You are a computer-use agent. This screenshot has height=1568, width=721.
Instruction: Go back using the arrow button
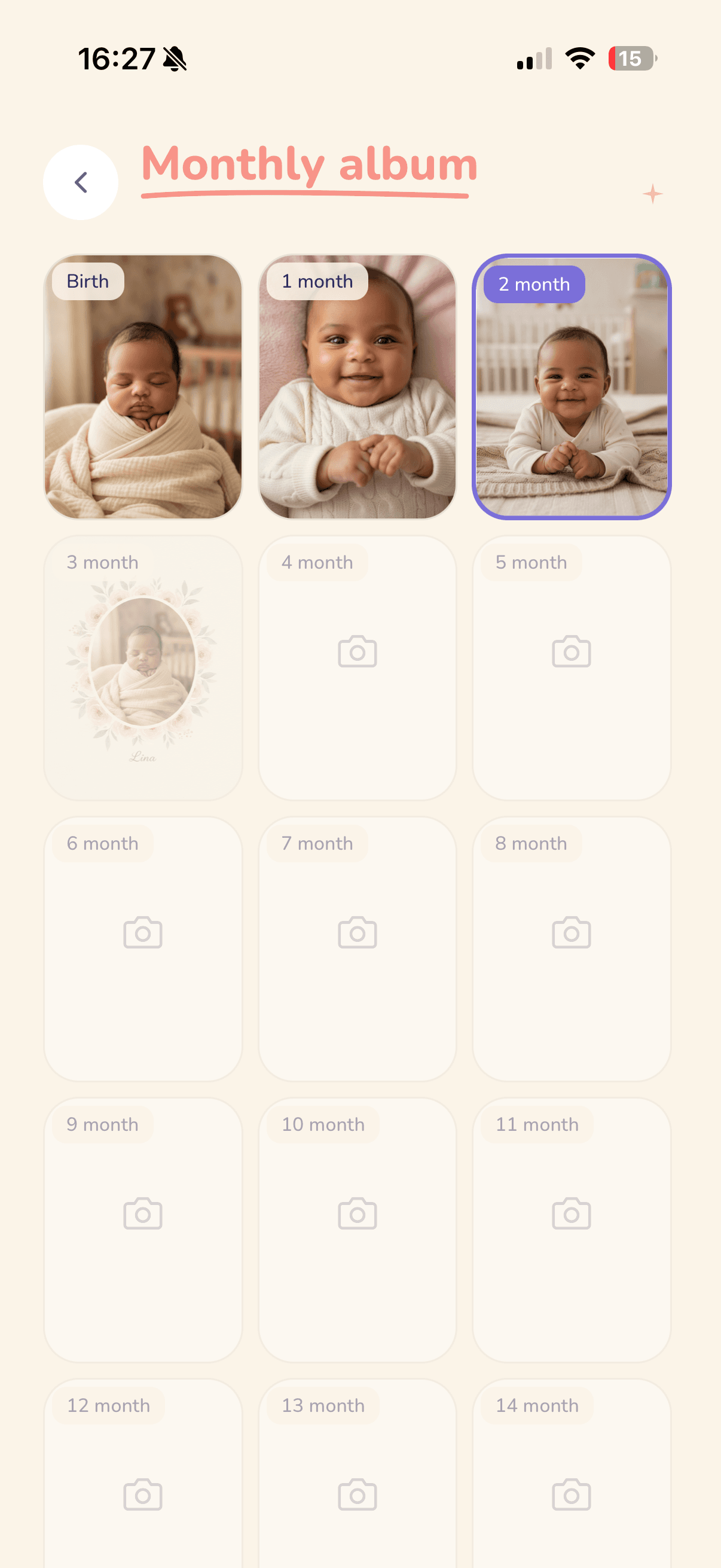tap(80, 182)
